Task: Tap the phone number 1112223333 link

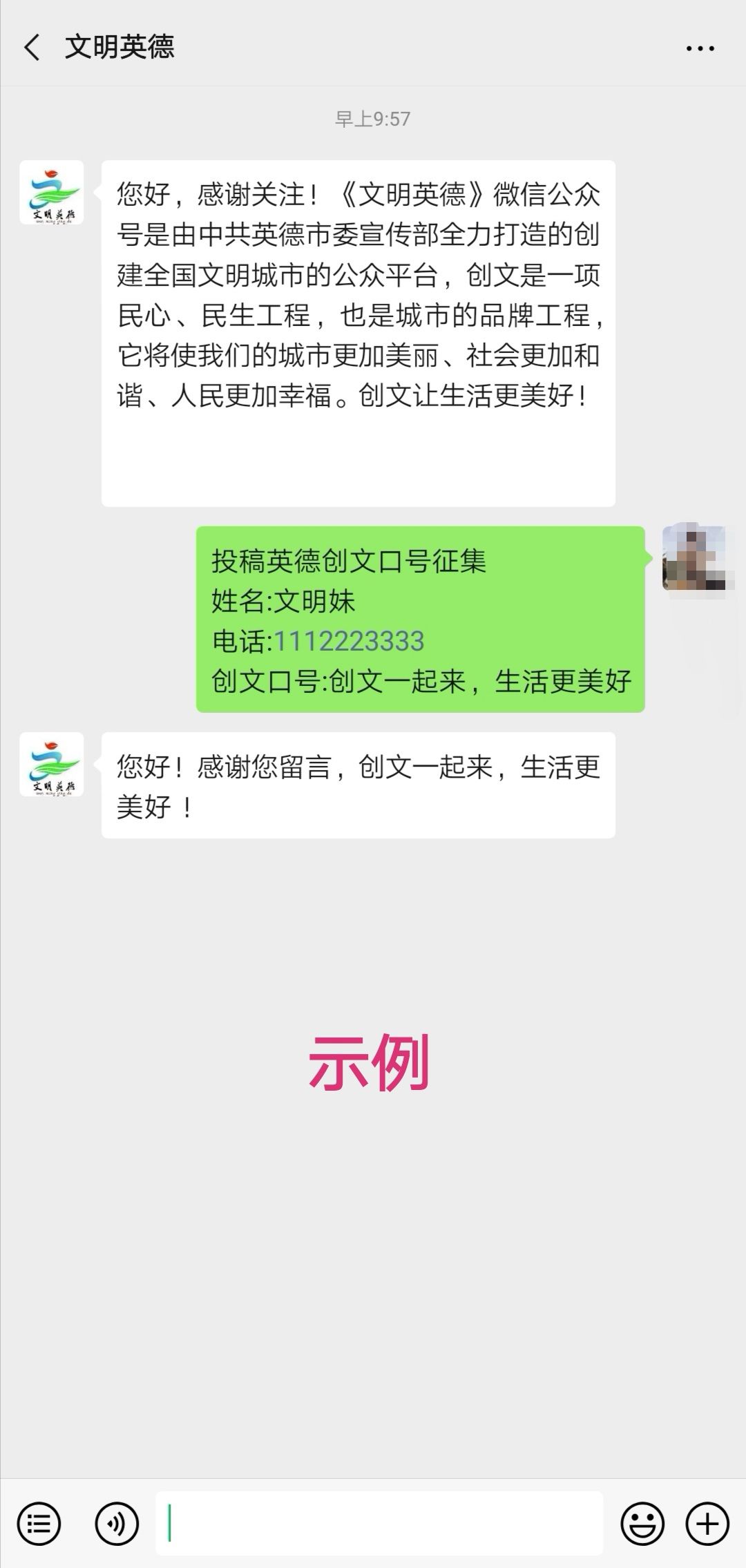Action: tap(349, 642)
